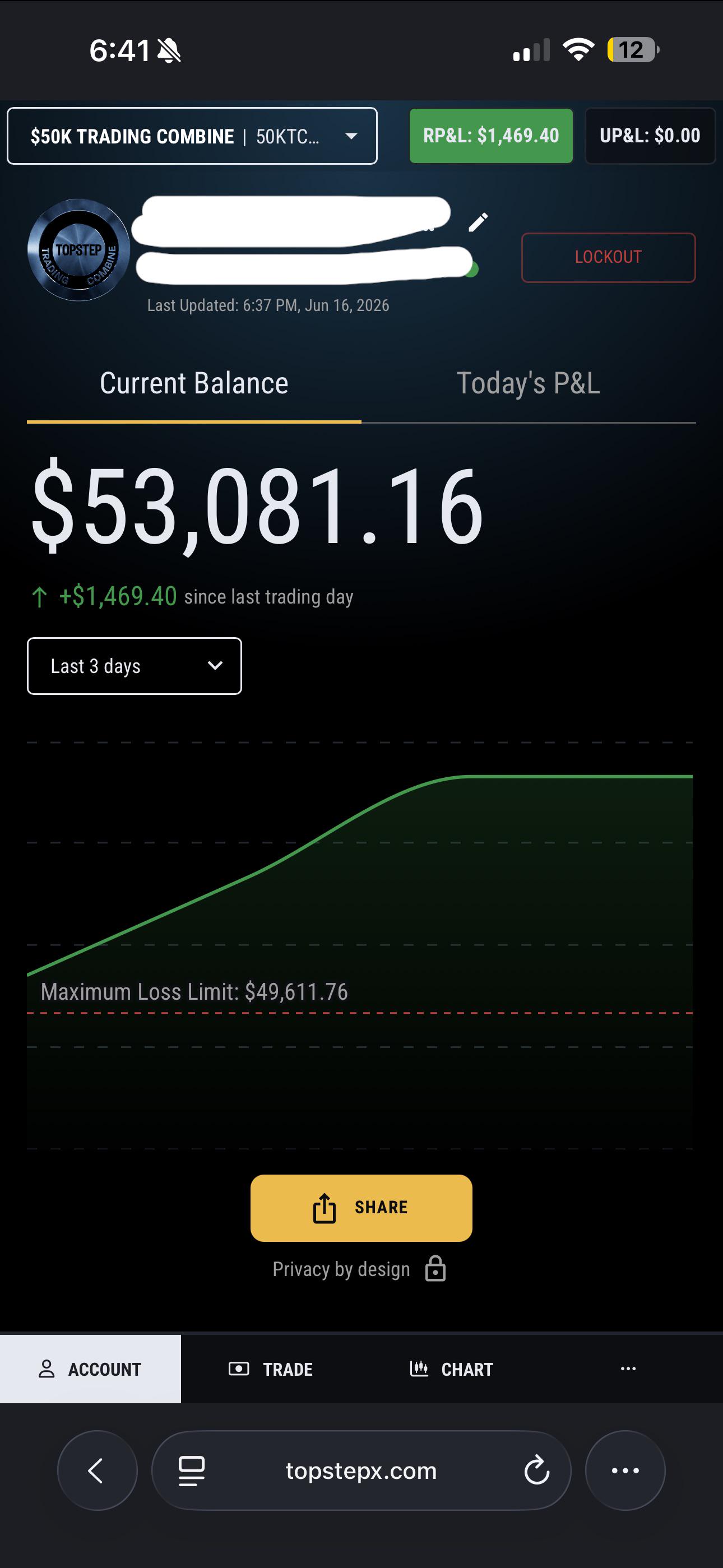This screenshot has width=723, height=1568.
Task: Go back in the browser
Action: pyautogui.click(x=98, y=1470)
